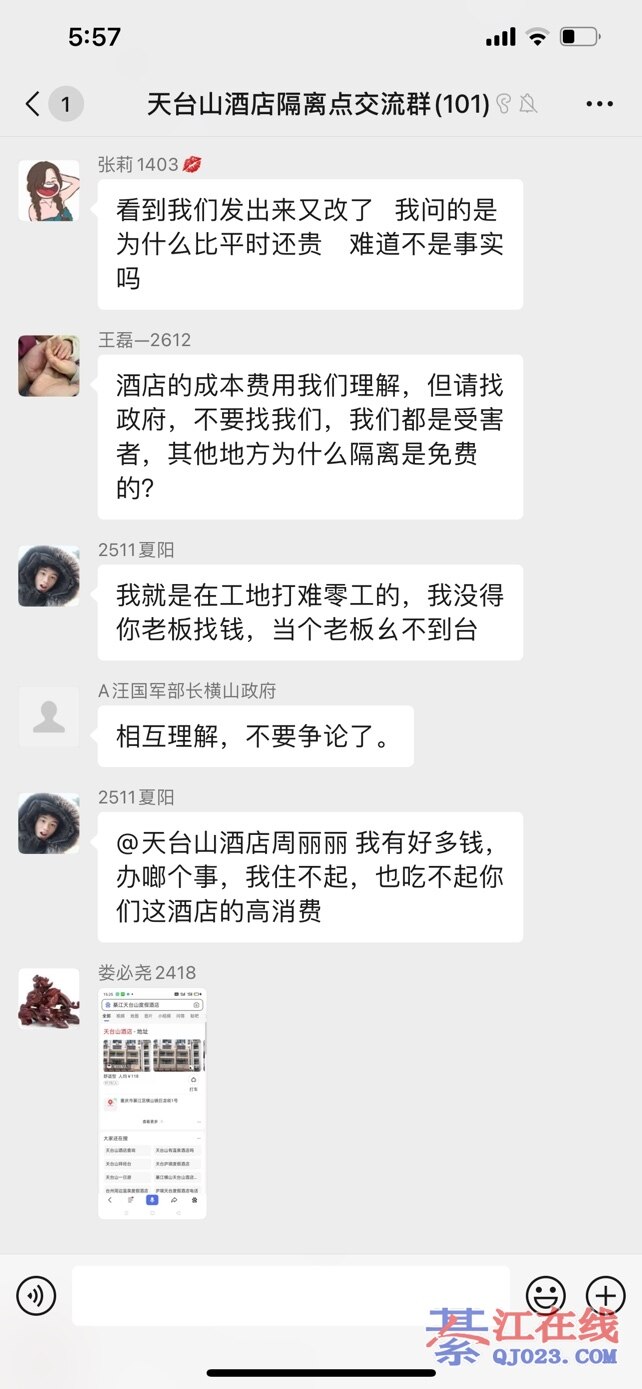
Task: View 张莉 1403's profile avatar
Action: point(49,190)
